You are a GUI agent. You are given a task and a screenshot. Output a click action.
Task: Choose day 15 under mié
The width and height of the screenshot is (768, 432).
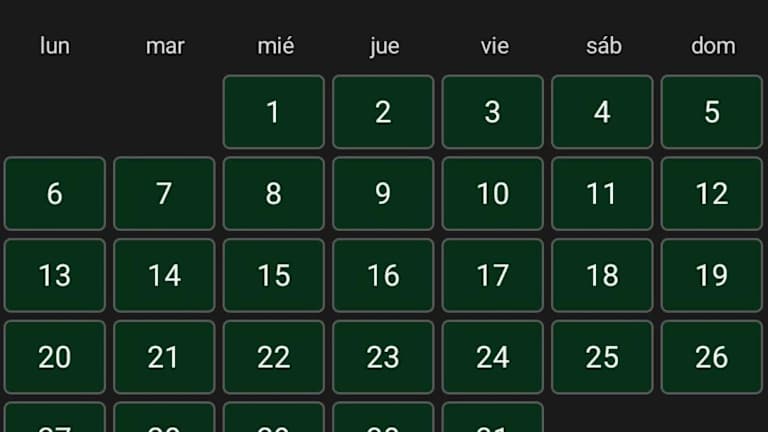273,275
